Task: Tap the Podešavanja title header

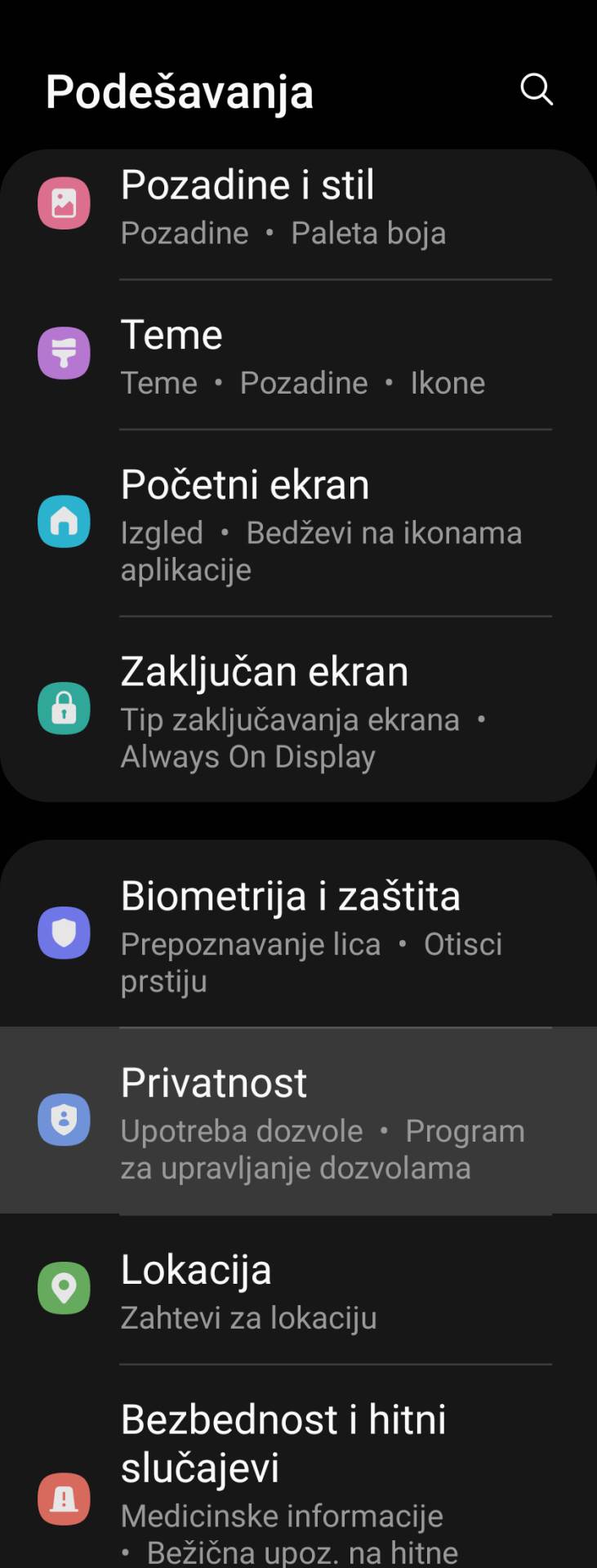Action: click(179, 90)
